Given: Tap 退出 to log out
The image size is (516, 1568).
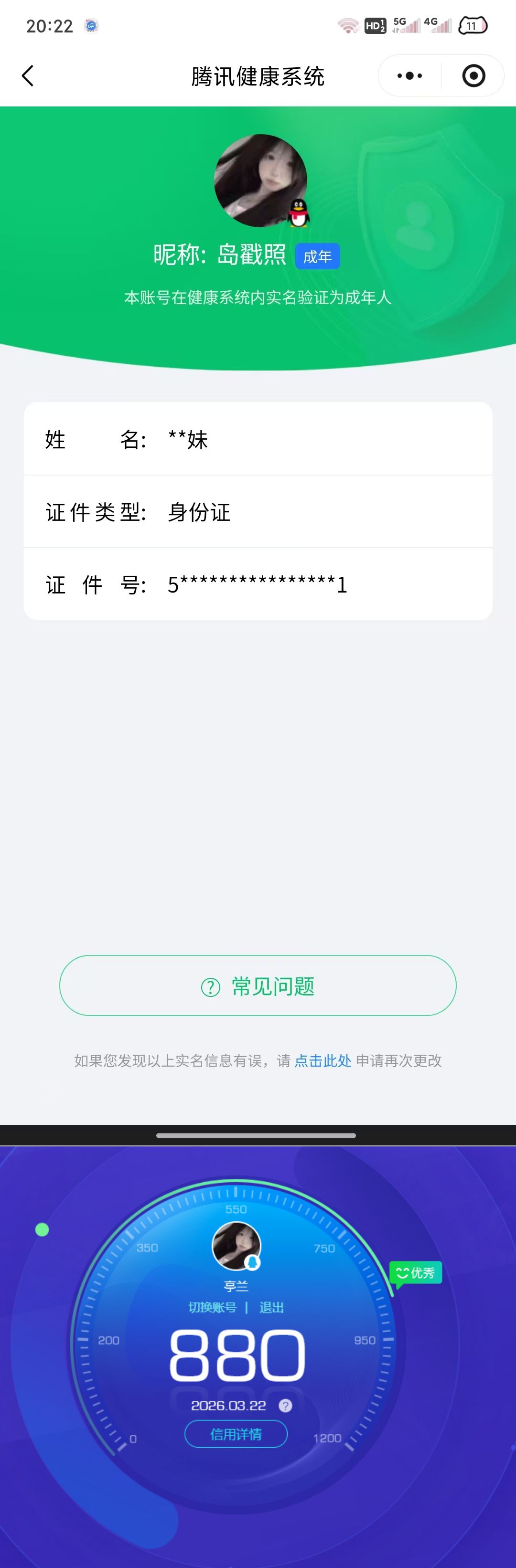Looking at the screenshot, I should pos(271,1307).
